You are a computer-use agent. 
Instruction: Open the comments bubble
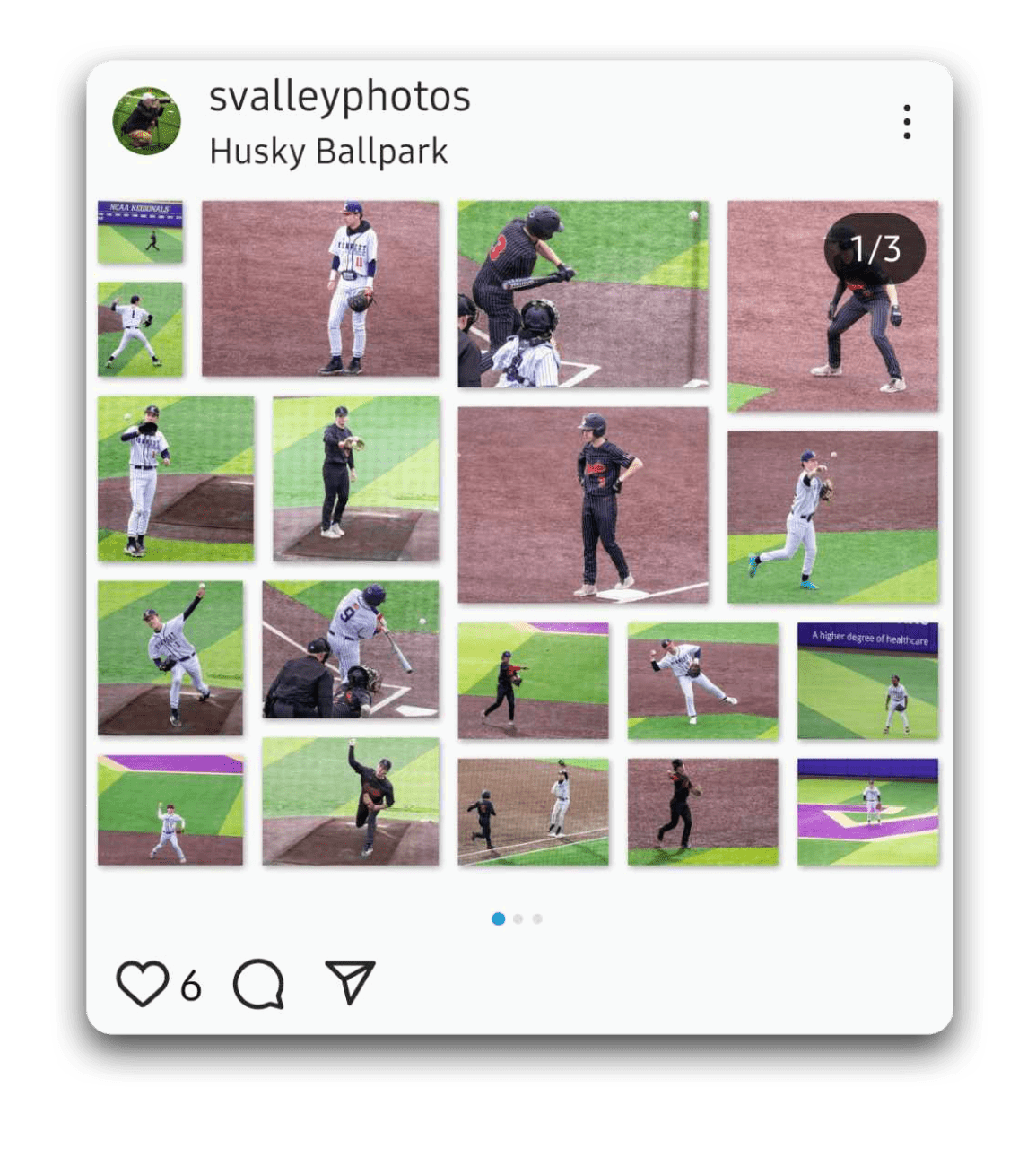[x=258, y=984]
